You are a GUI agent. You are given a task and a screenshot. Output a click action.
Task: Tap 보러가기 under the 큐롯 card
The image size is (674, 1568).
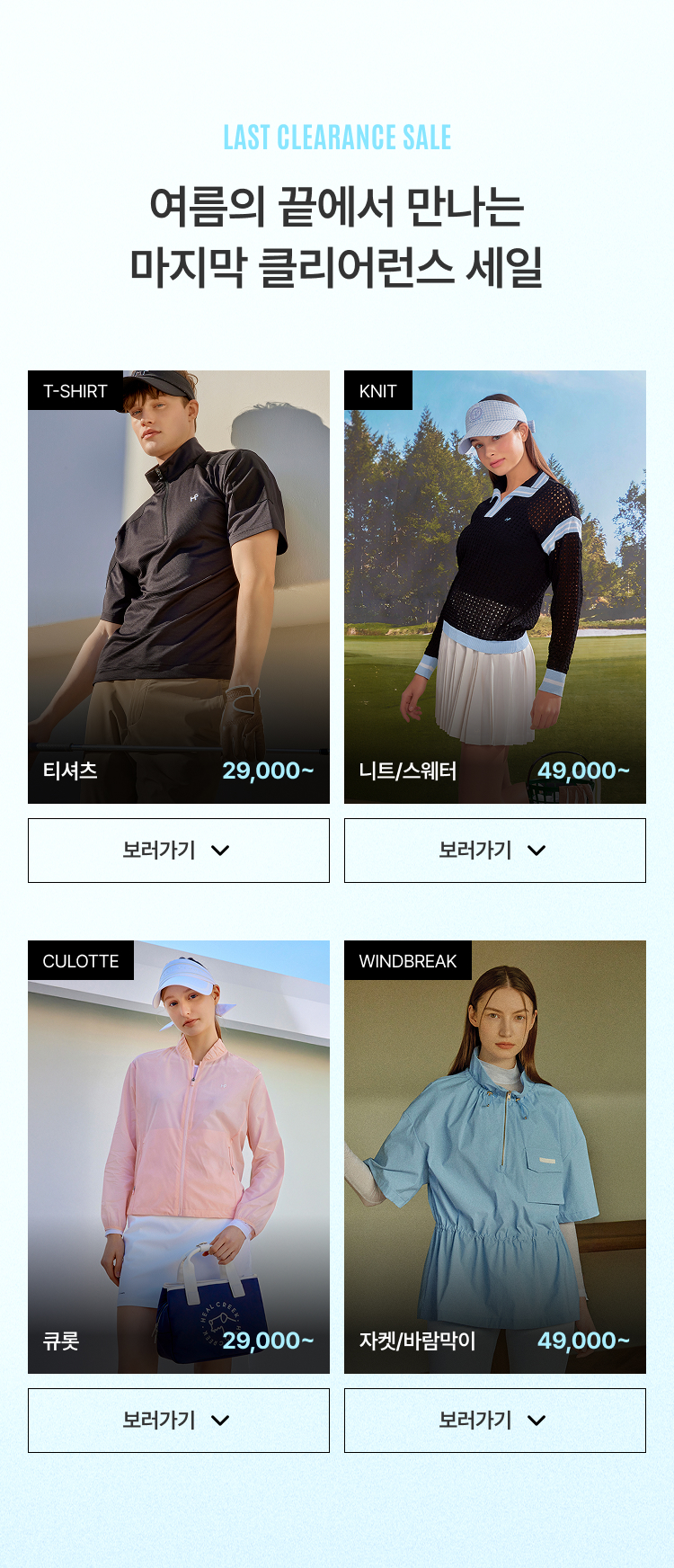[x=178, y=1421]
